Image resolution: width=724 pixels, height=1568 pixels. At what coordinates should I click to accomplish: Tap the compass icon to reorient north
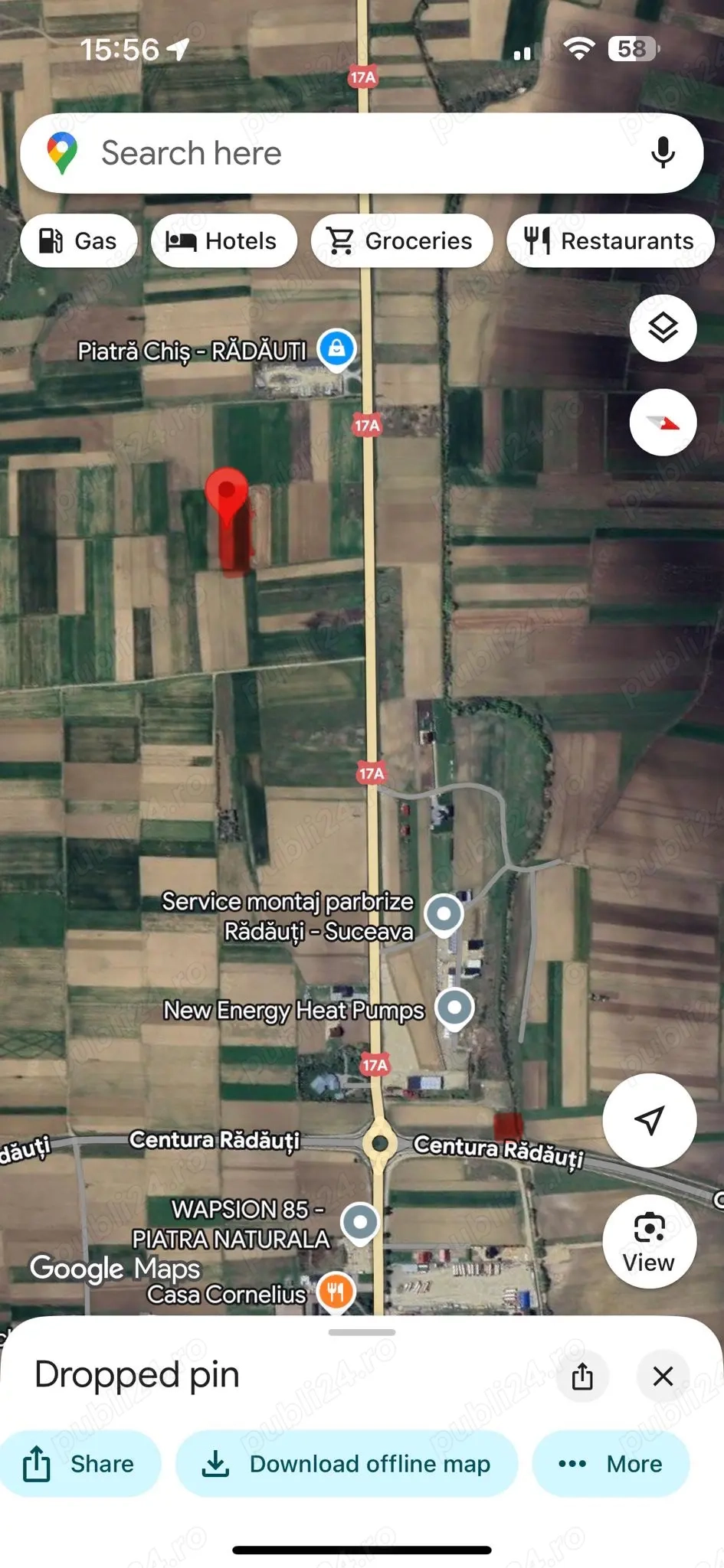point(662,423)
